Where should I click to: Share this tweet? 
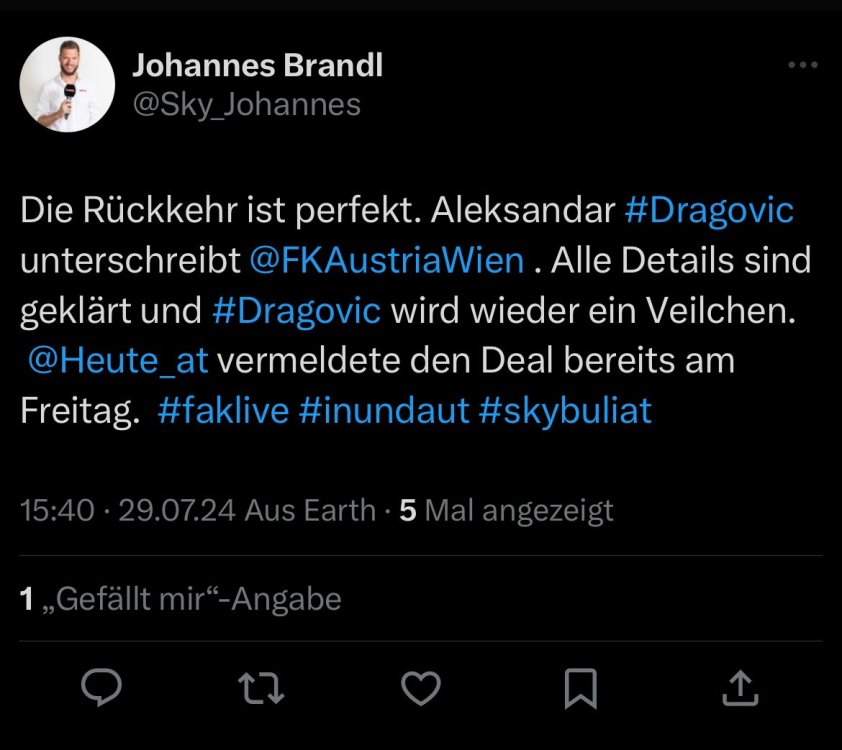[738, 688]
